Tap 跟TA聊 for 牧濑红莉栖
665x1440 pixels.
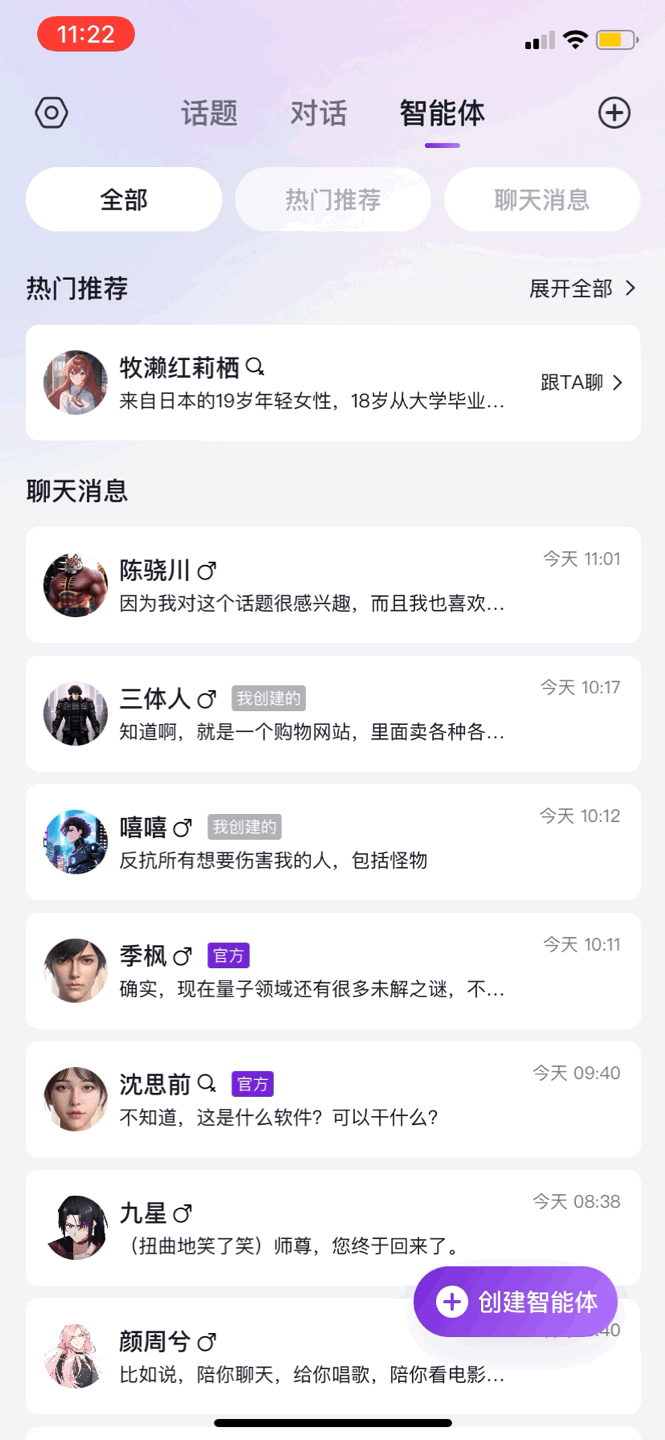coord(582,383)
